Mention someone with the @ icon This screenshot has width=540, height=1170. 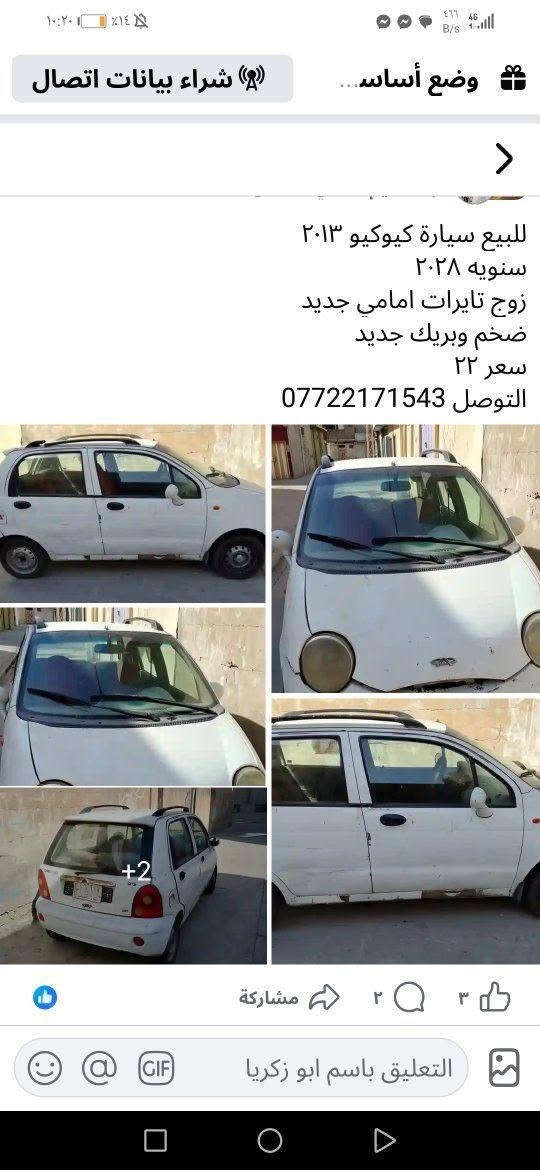pyautogui.click(x=99, y=1069)
